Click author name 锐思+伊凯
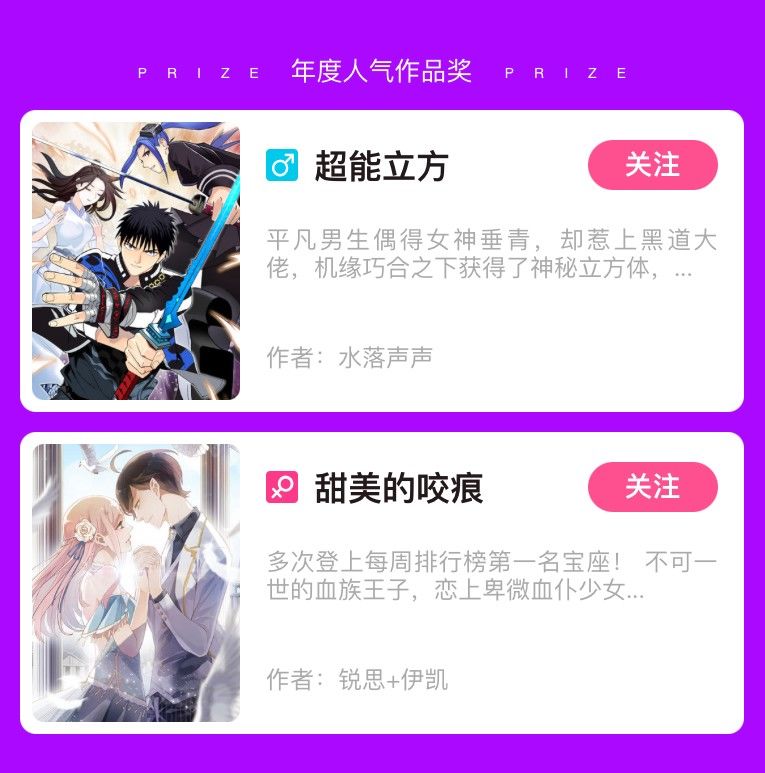Viewport: 765px width, 773px height. pos(393,680)
